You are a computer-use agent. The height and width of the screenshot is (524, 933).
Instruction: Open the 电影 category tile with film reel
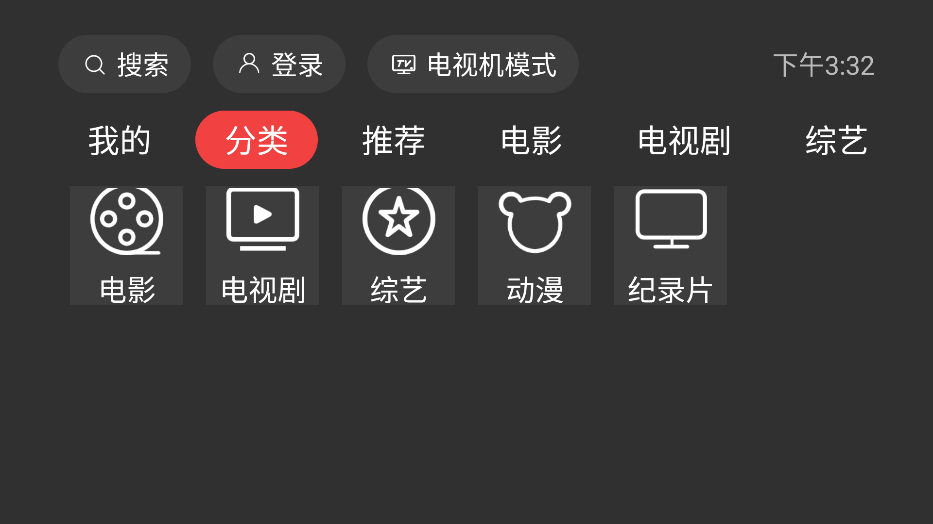(x=127, y=245)
